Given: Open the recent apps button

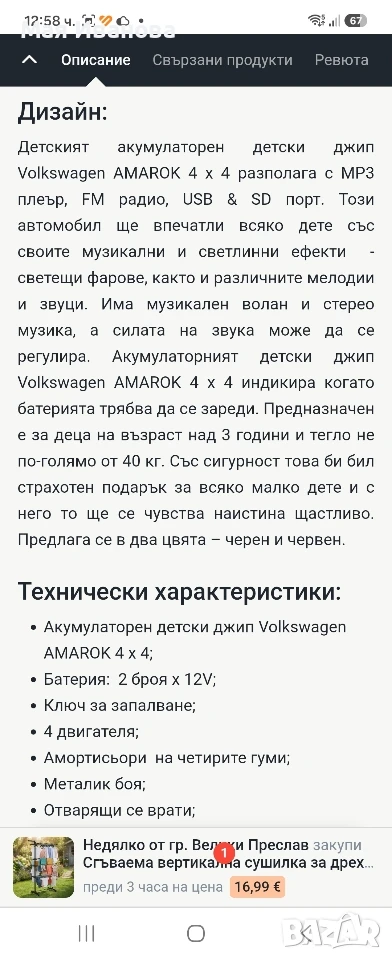Looking at the screenshot, I should (86, 933).
